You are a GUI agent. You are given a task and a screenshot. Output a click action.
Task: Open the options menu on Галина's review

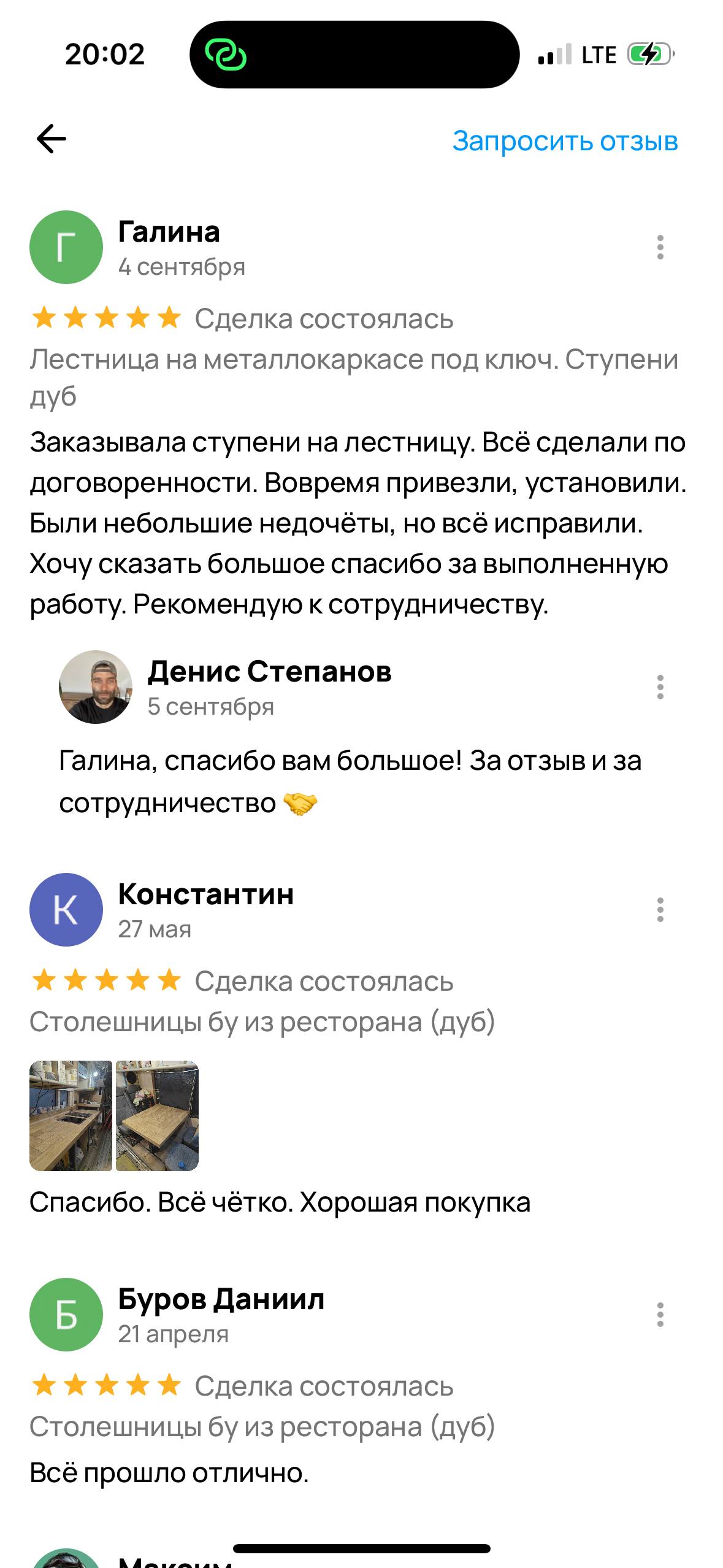click(660, 247)
